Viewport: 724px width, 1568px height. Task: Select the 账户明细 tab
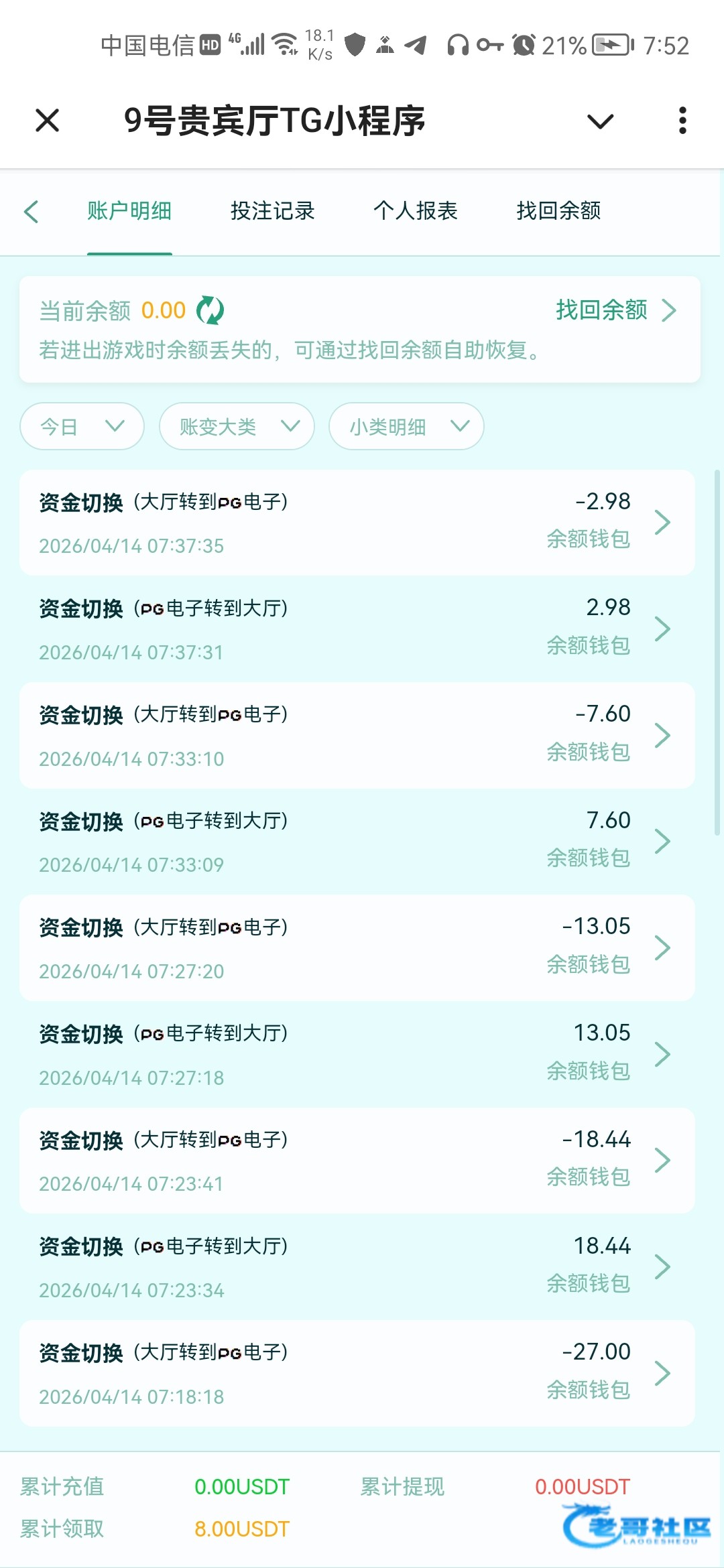(129, 211)
